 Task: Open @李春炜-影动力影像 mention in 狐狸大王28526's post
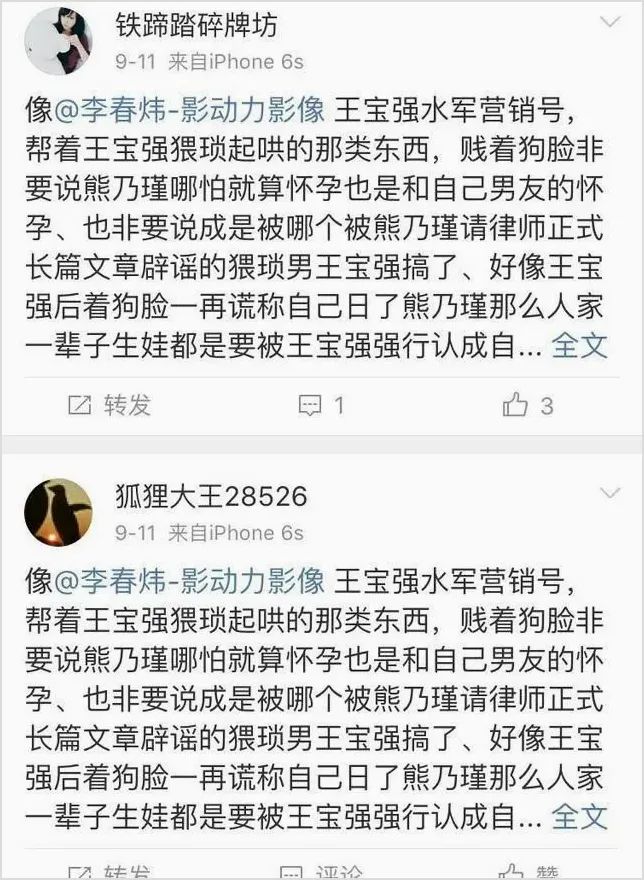[x=188, y=580]
